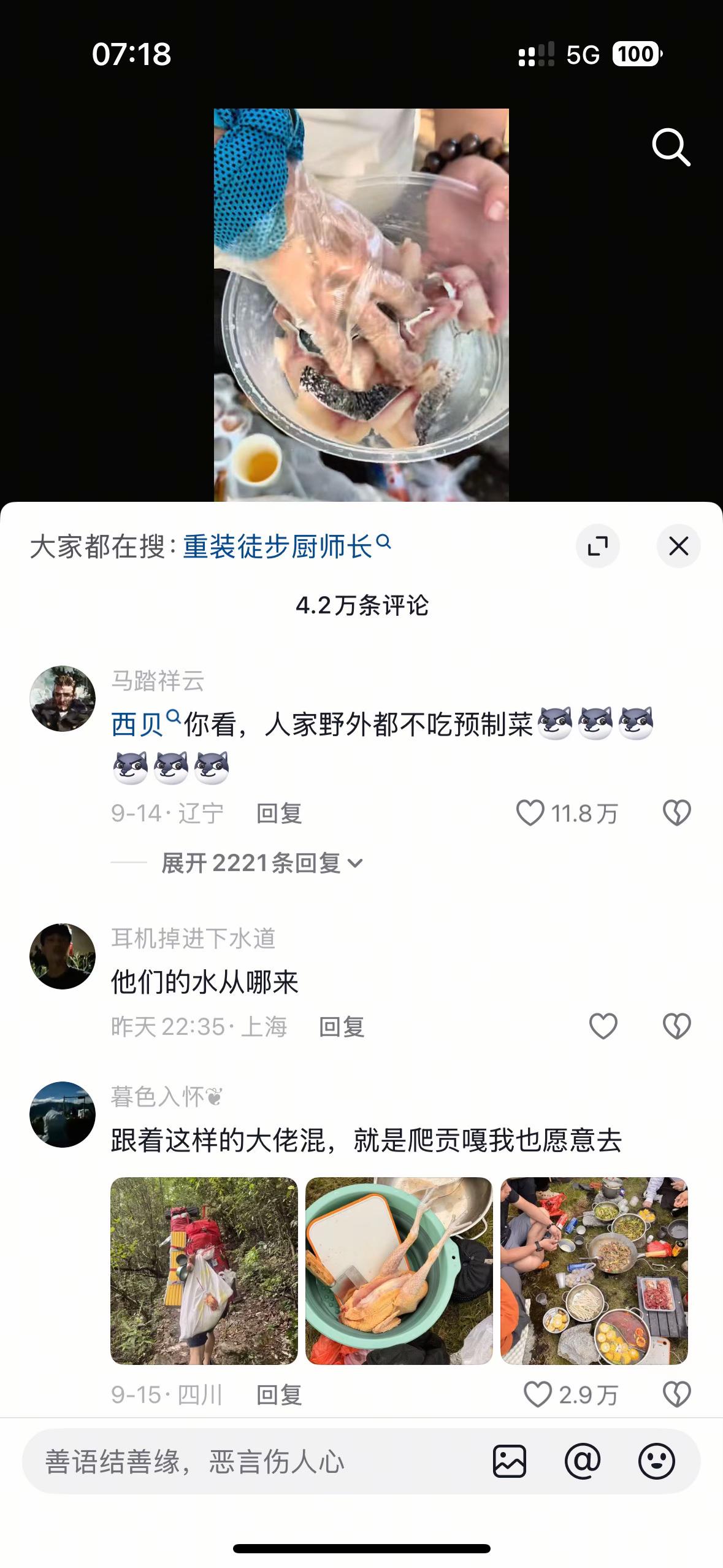Open the search magnifier icon
The width and height of the screenshot is (723, 1568).
pos(672,147)
